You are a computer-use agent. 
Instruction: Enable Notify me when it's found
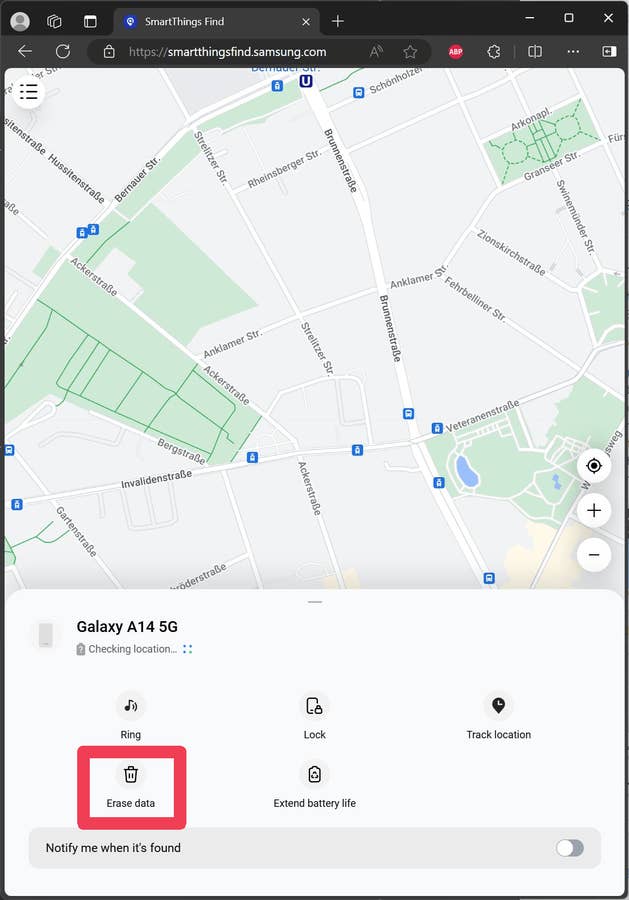pos(569,848)
